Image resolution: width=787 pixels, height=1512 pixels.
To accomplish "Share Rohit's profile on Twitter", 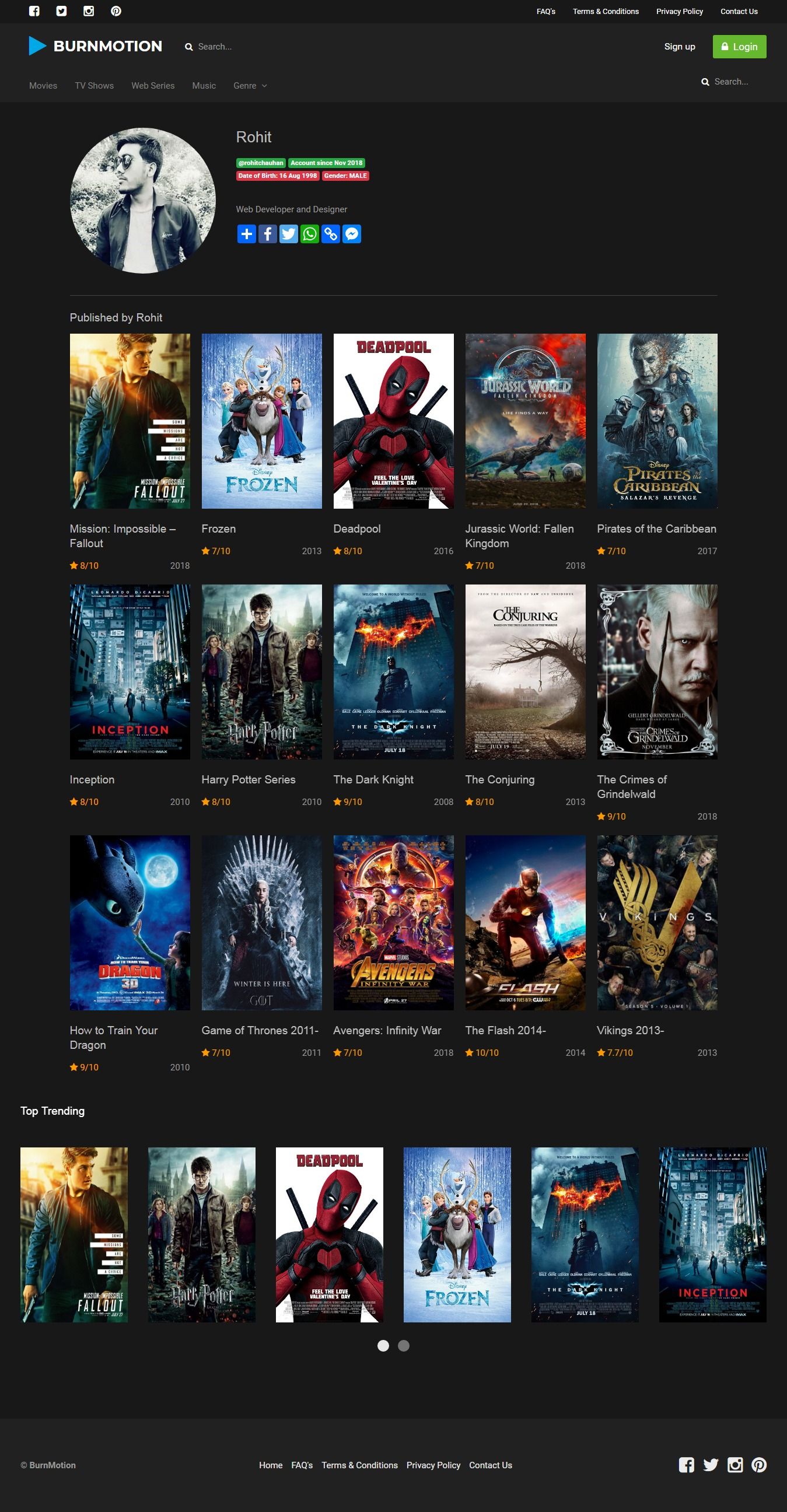I will pyautogui.click(x=288, y=234).
